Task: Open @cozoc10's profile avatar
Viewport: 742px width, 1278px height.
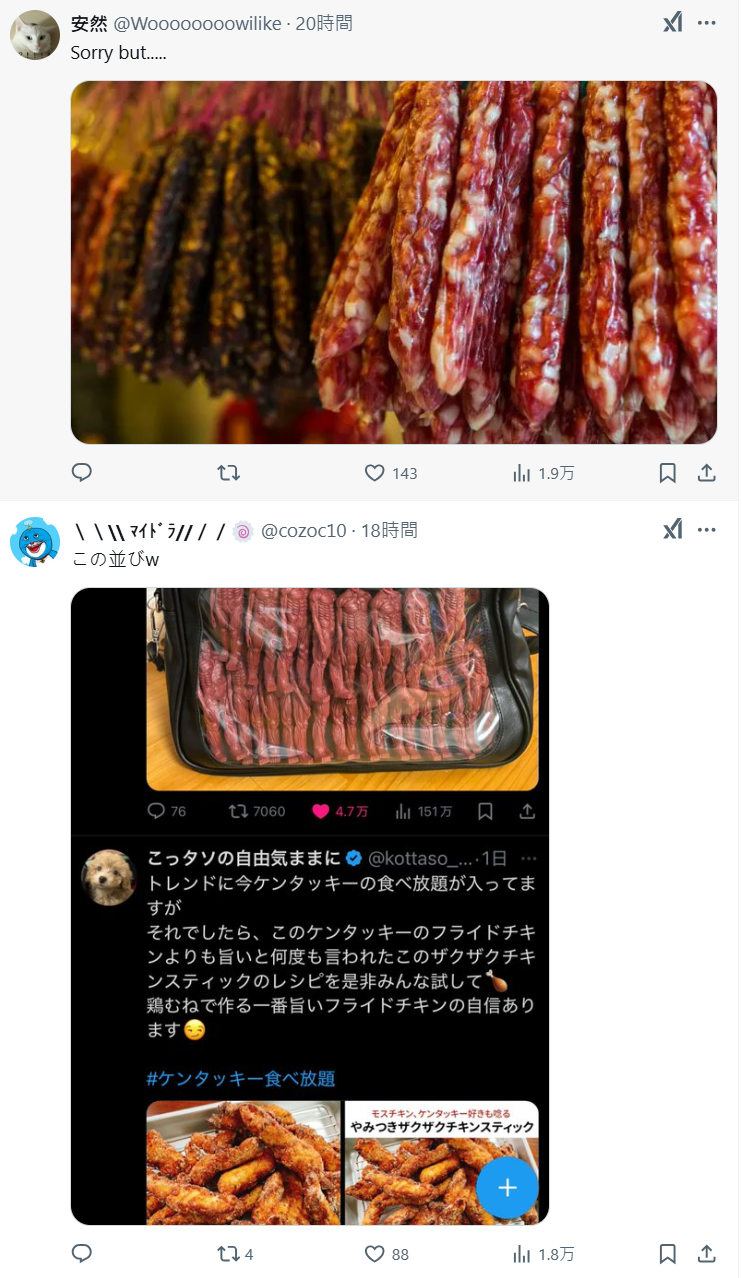Action: pyautogui.click(x=35, y=541)
